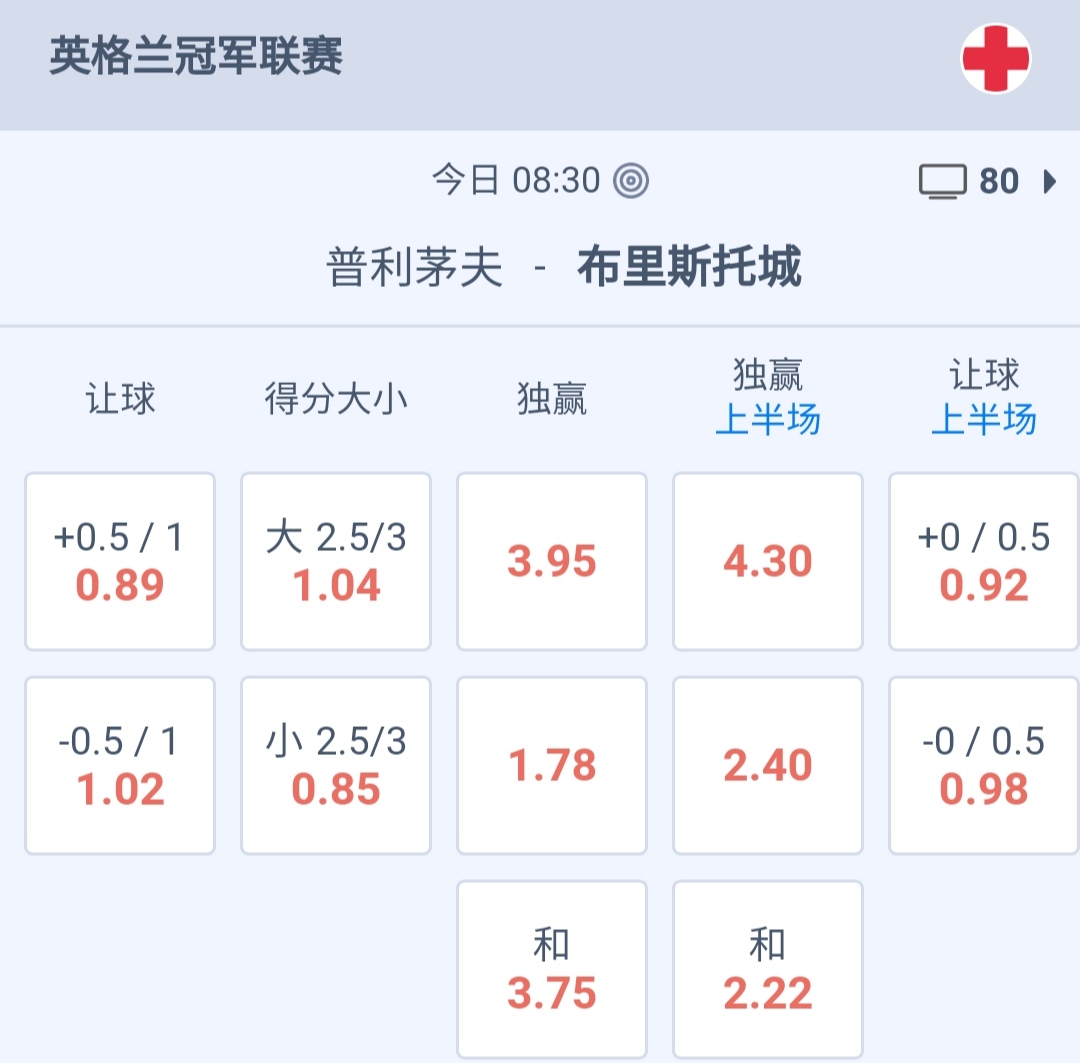This screenshot has width=1080, height=1063.
Task: Bet on over 2.5/3 at 1.04
Action: [x=336, y=562]
